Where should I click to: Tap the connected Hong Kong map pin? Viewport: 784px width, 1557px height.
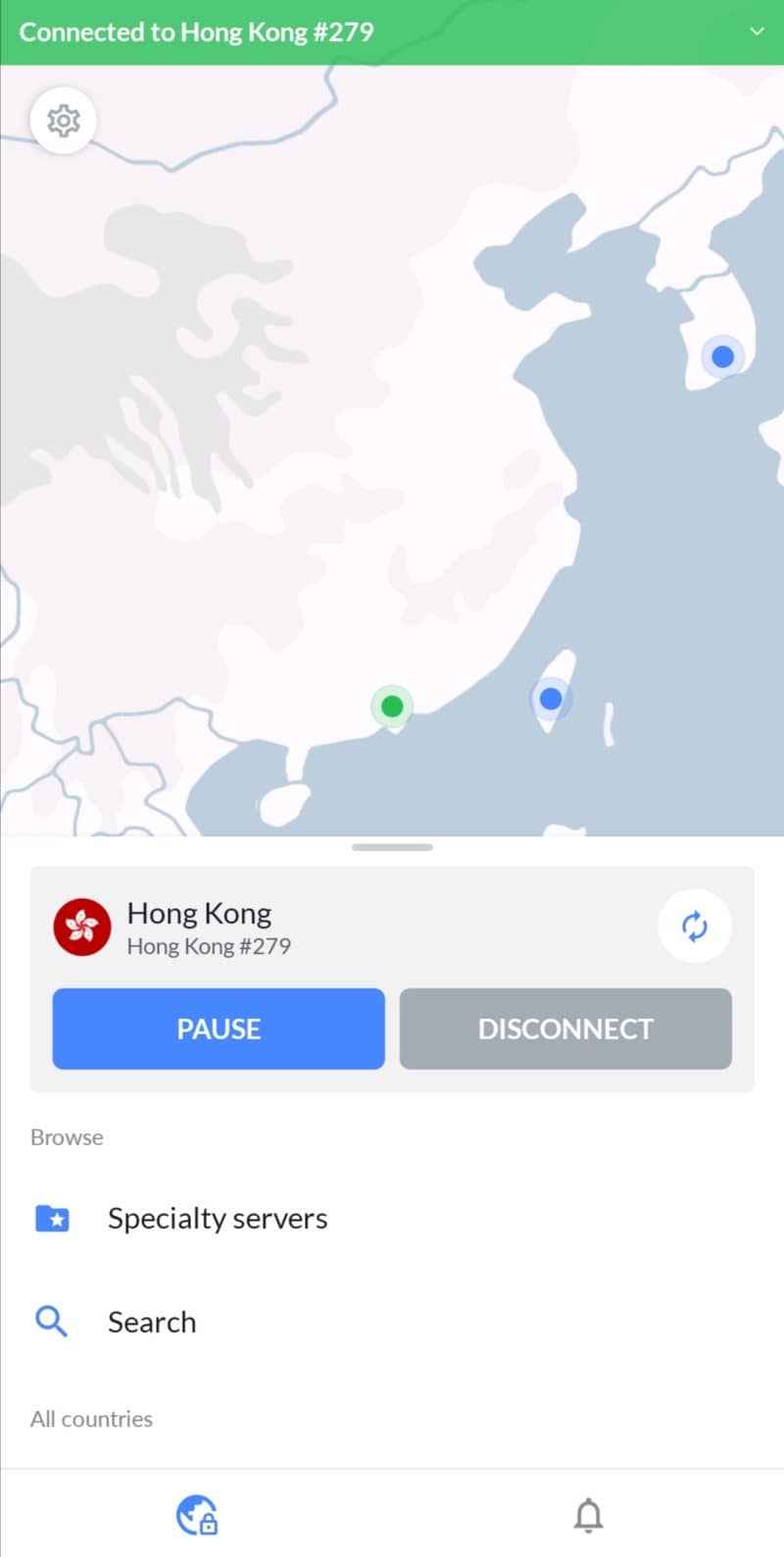tap(392, 706)
